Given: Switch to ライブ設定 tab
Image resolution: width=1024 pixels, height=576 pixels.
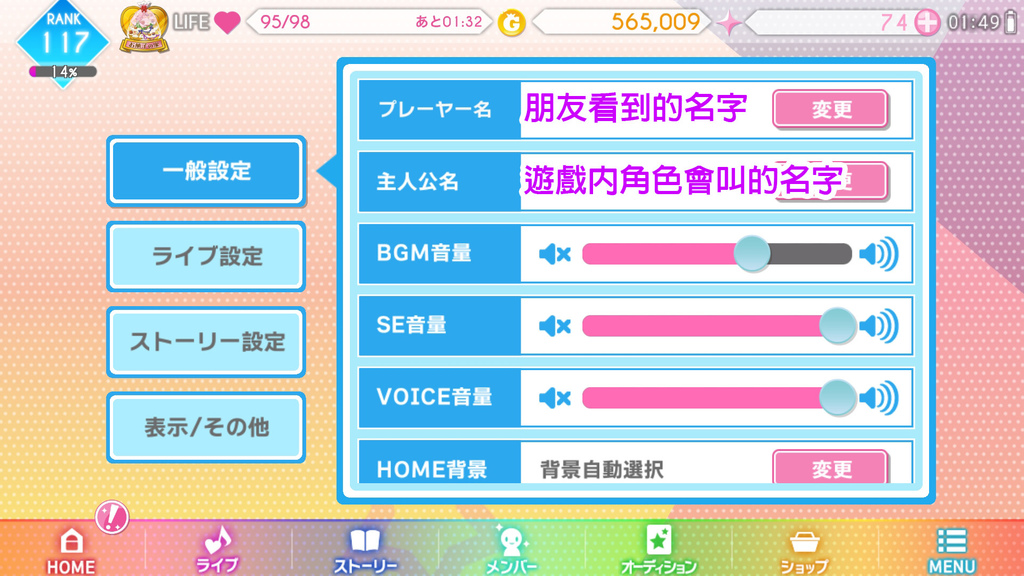Looking at the screenshot, I should pos(206,257).
